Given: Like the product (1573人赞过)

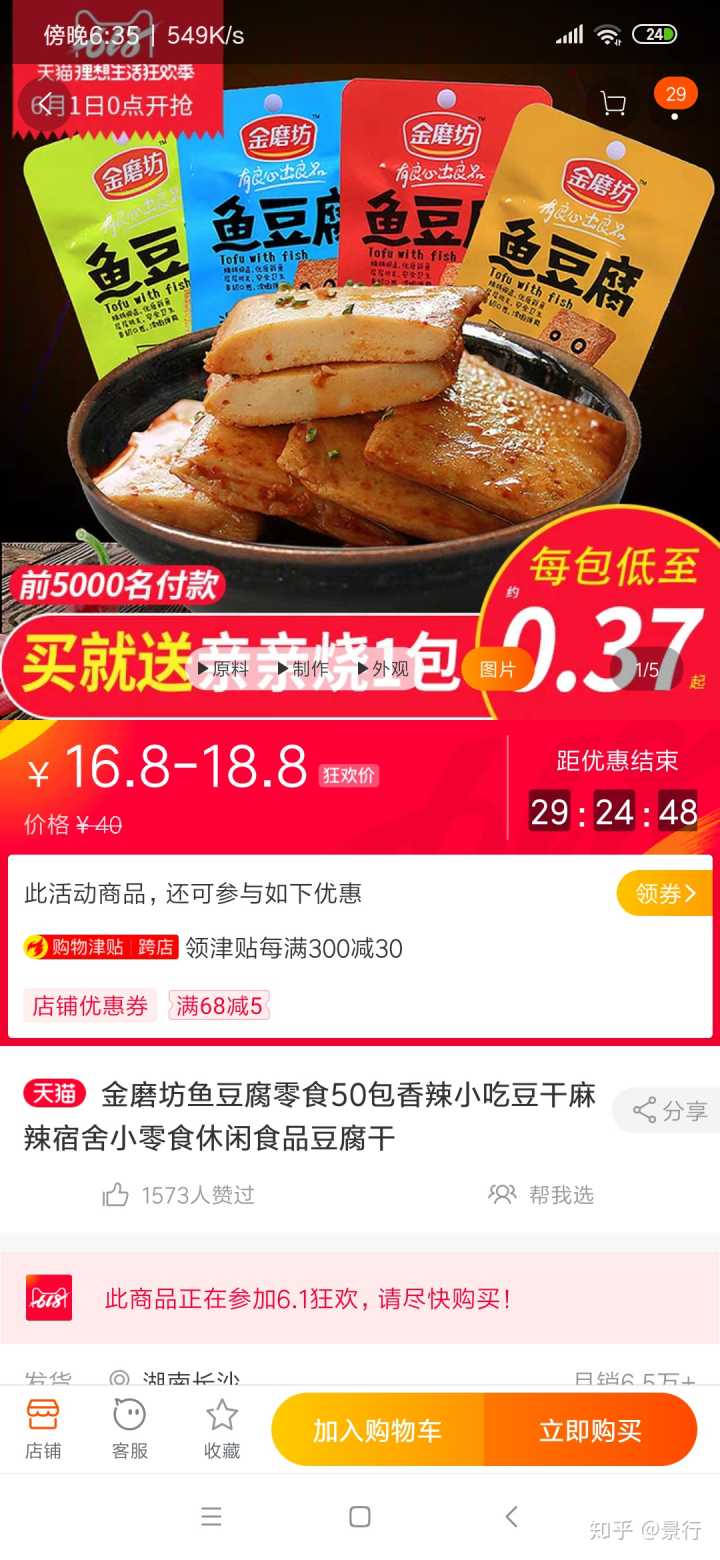Looking at the screenshot, I should [179, 1194].
